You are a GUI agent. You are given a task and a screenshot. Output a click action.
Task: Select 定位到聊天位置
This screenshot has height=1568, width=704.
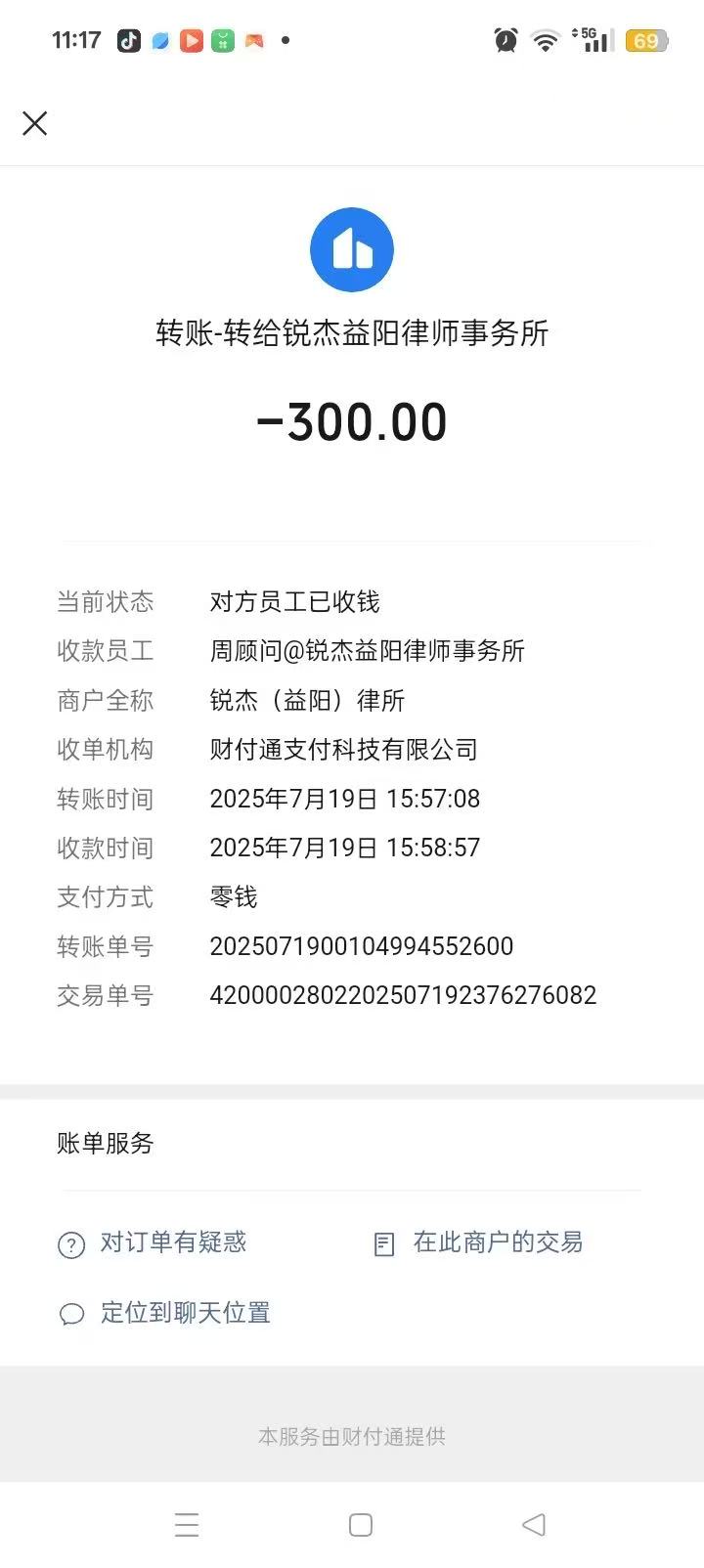click(164, 1313)
